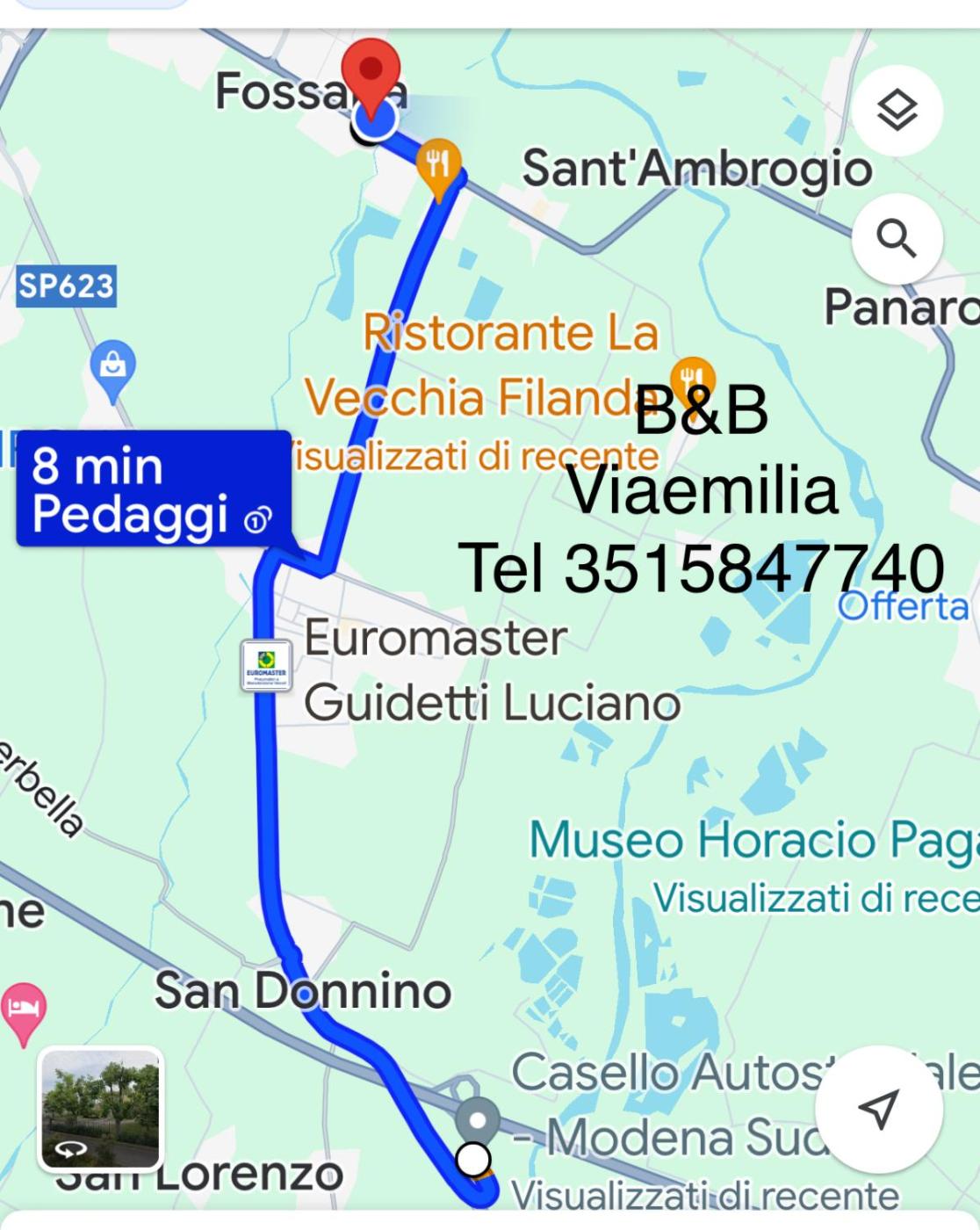Viewport: 980px width, 1230px height.
Task: Recenter map with the navigation arrow
Action: (878, 1107)
